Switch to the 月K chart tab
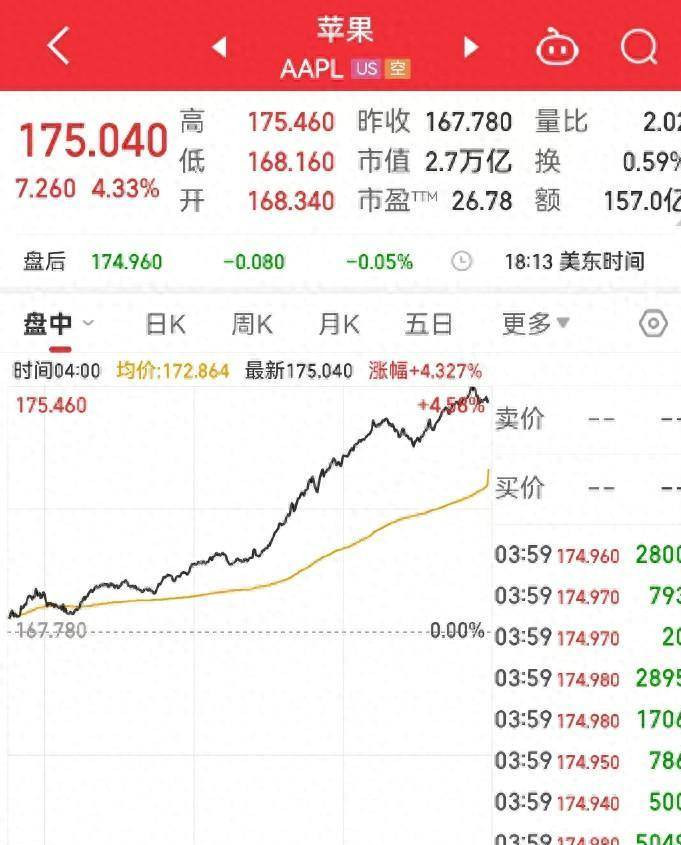Image resolution: width=681 pixels, height=845 pixels. [x=339, y=324]
